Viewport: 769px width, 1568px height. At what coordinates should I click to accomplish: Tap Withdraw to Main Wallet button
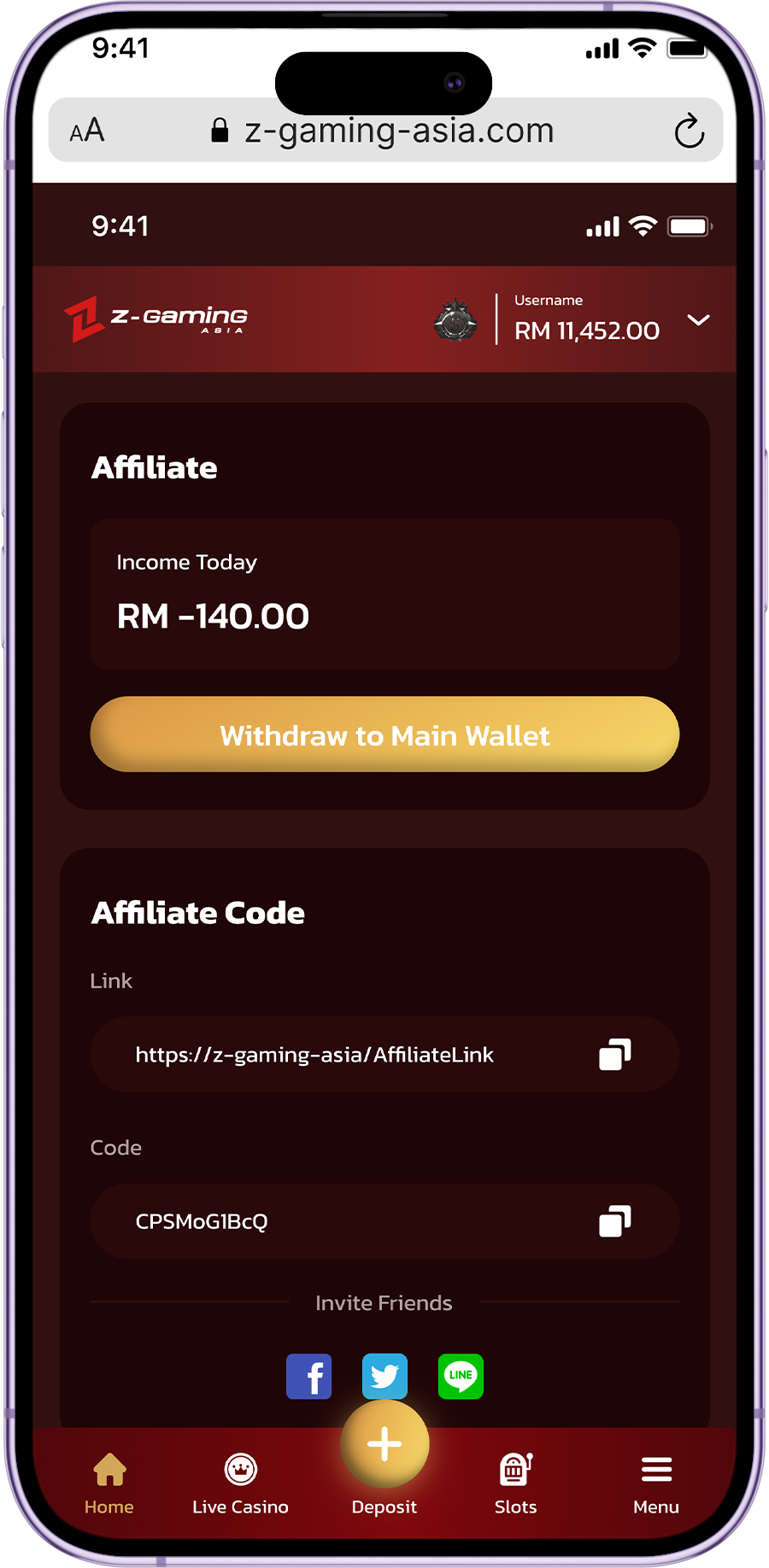pos(384,734)
